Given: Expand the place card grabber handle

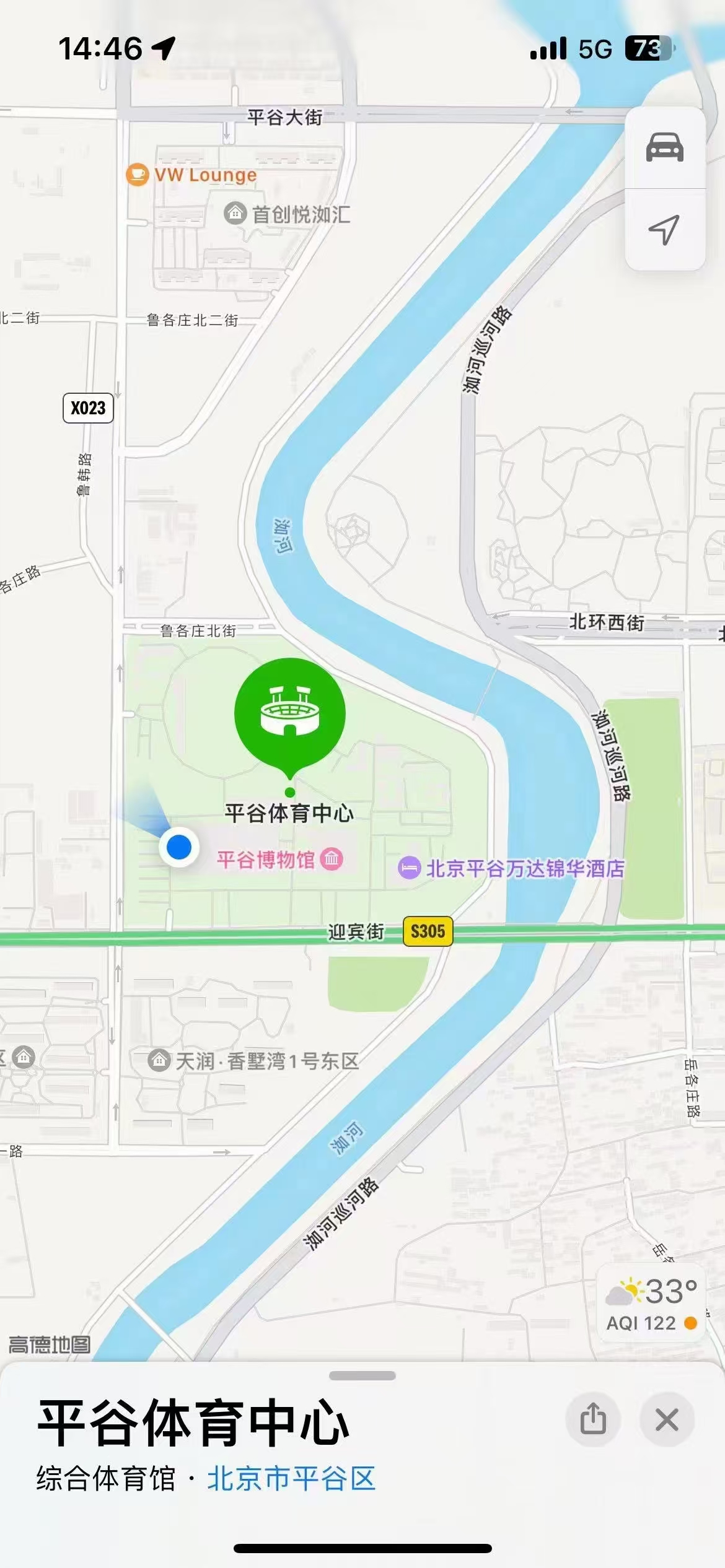Looking at the screenshot, I should tap(362, 1376).
